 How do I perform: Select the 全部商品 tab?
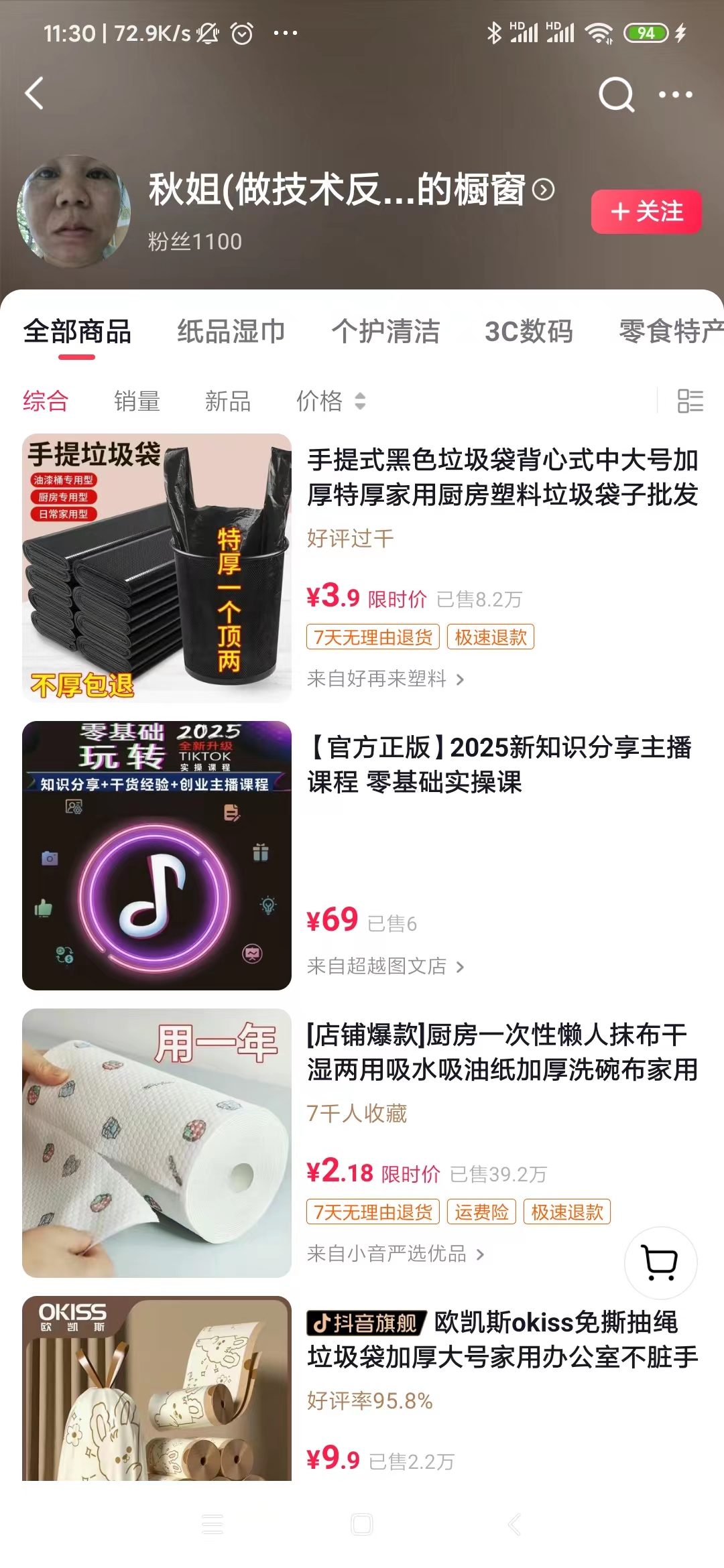[x=77, y=332]
